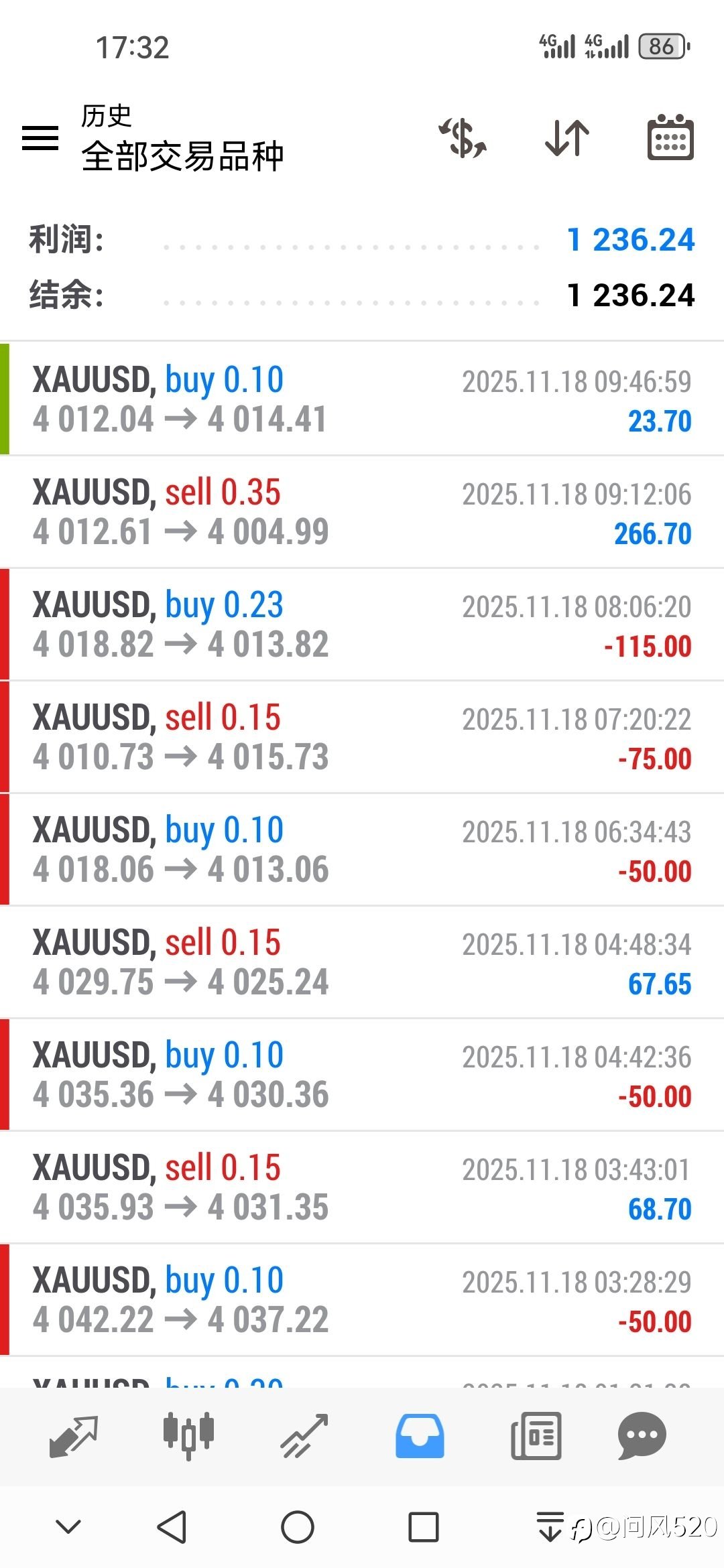724x1568 pixels.
Task: Open the buy 0.10 trade at 06:34:43
Action: coord(362,850)
